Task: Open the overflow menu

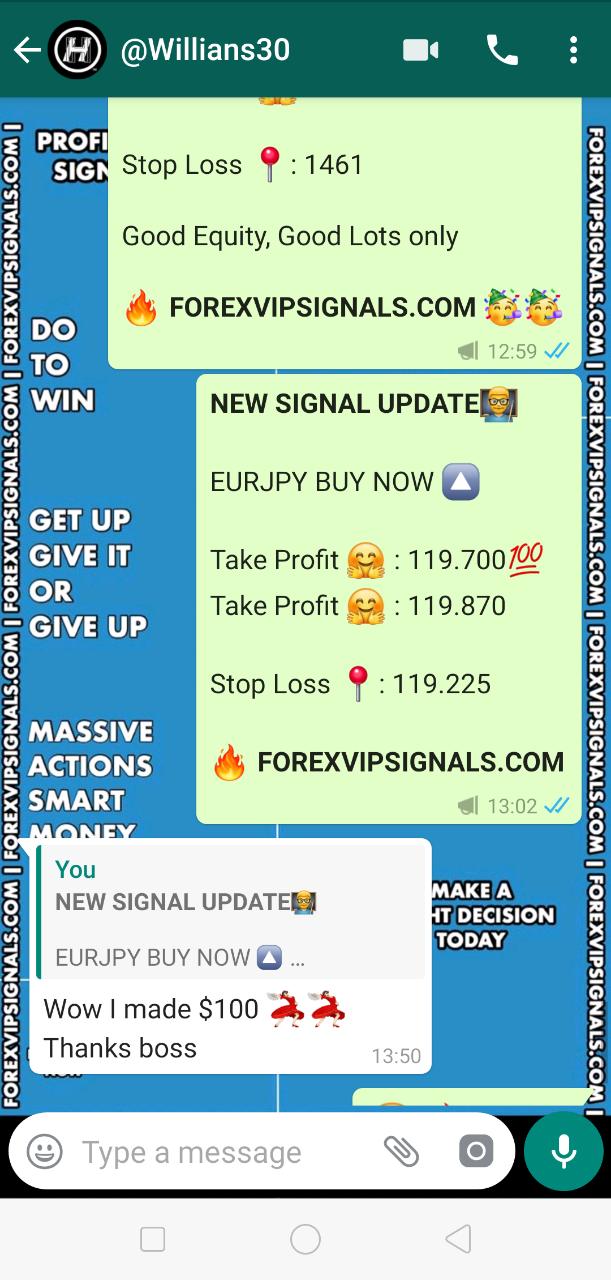Action: coord(573,50)
